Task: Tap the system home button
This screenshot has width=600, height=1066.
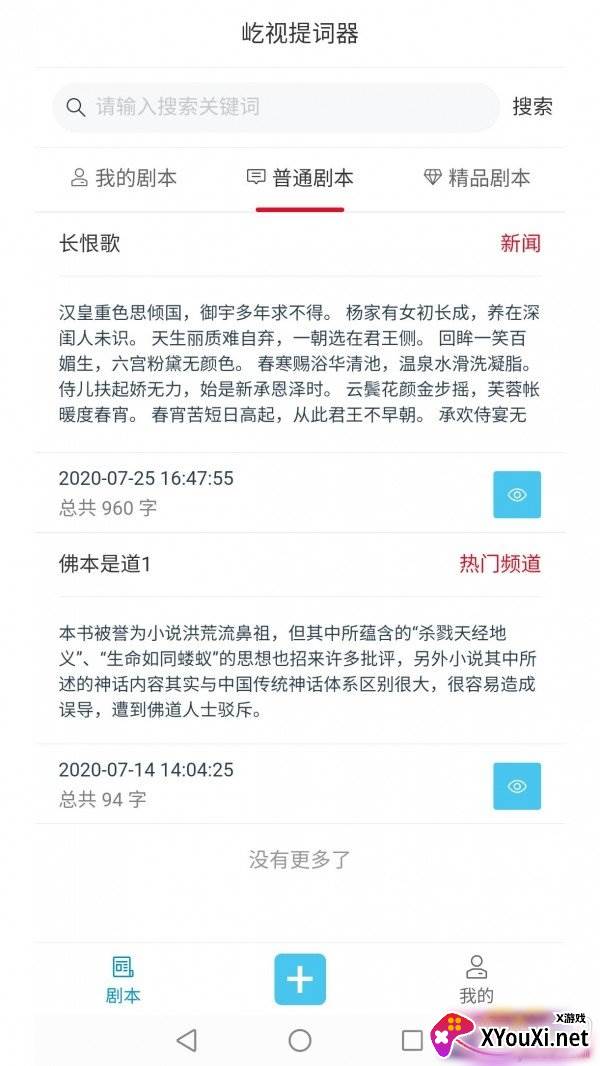Action: point(300,1039)
